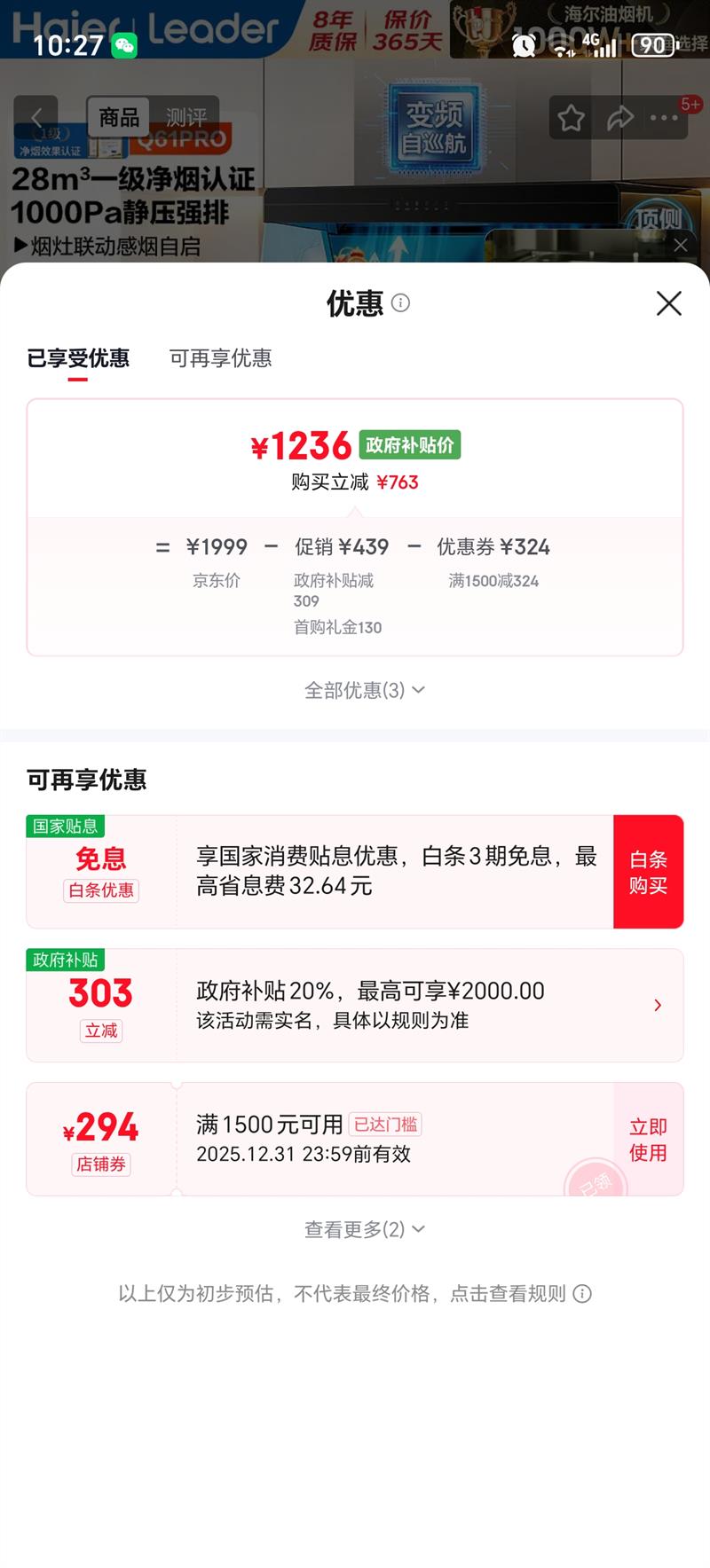Switch to the 可再享优惠 tab

tap(220, 358)
